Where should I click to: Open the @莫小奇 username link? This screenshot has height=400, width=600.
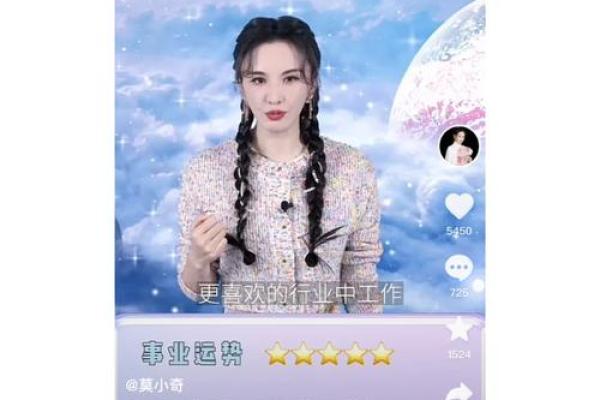(x=155, y=383)
